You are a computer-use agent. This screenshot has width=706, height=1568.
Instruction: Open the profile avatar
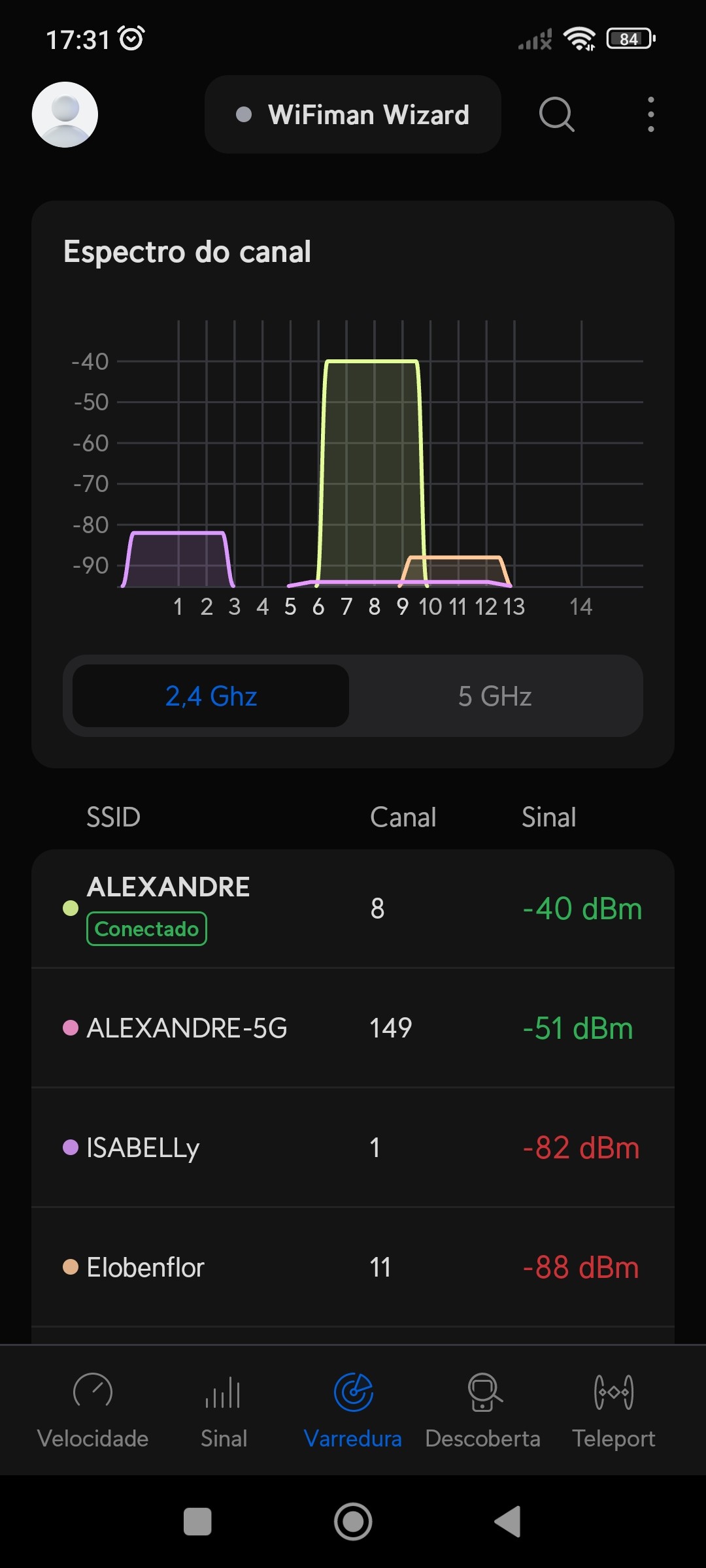click(x=65, y=114)
